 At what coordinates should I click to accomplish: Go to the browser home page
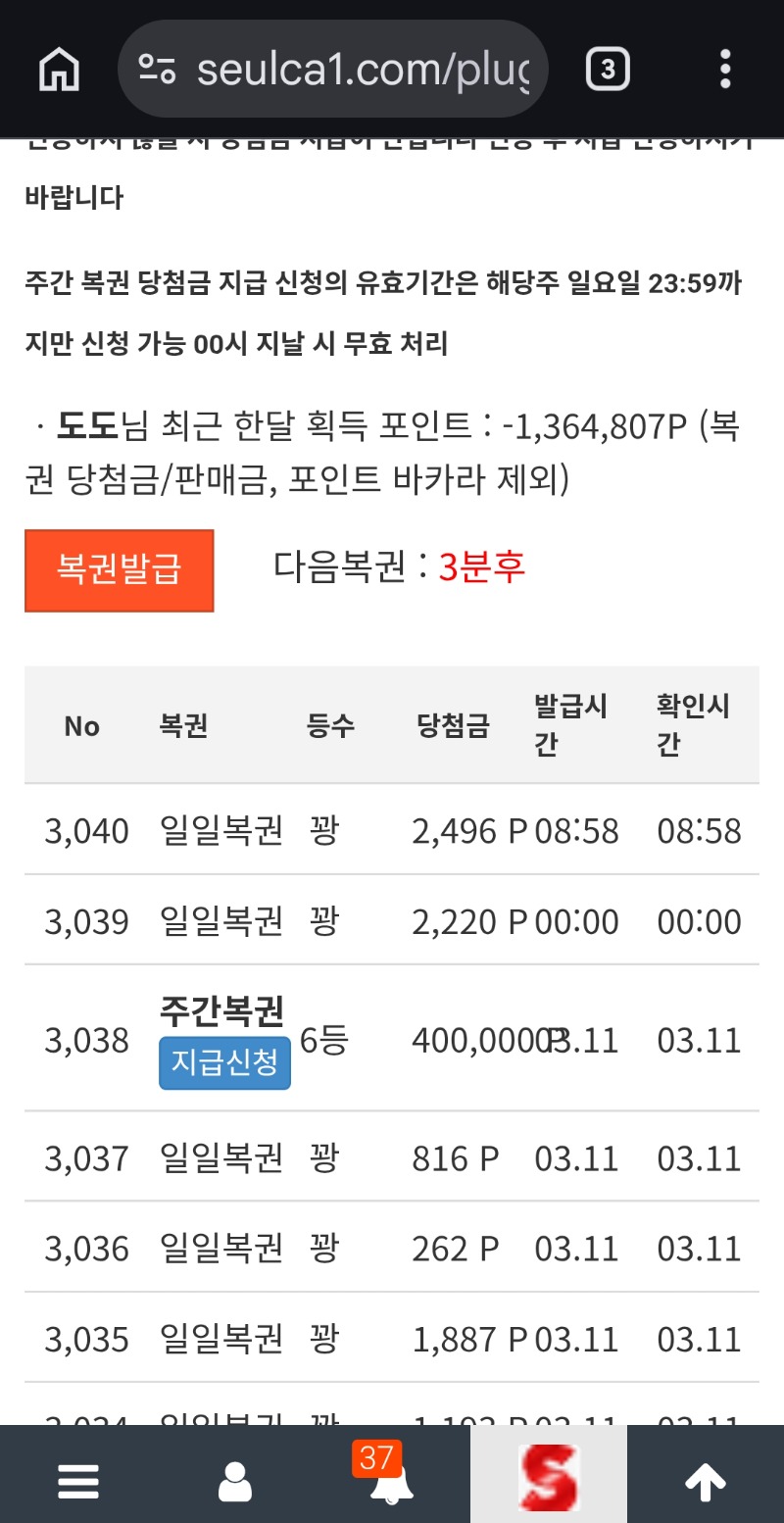59,70
